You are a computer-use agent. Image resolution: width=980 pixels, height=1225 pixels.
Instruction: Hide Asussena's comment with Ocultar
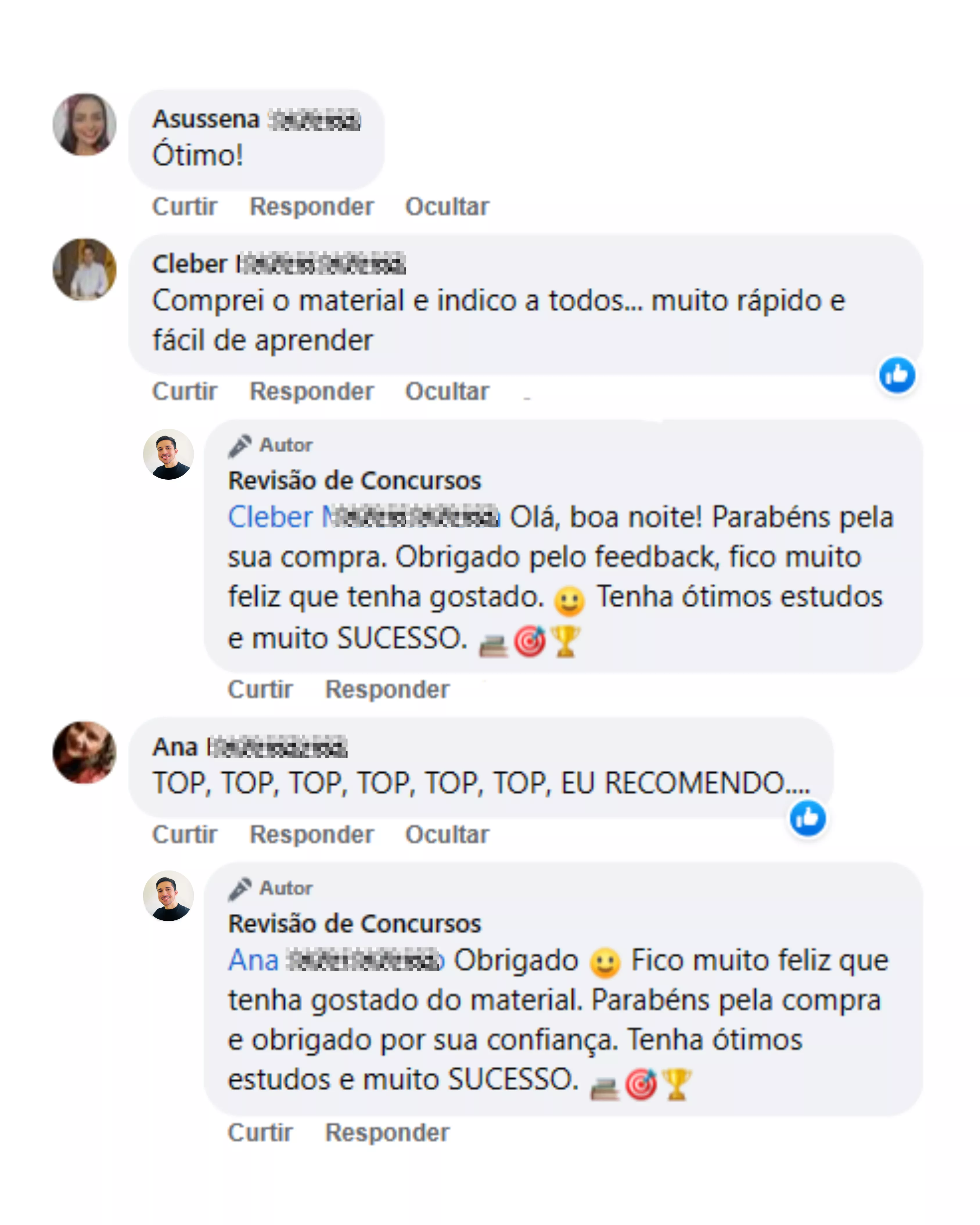[x=447, y=206]
